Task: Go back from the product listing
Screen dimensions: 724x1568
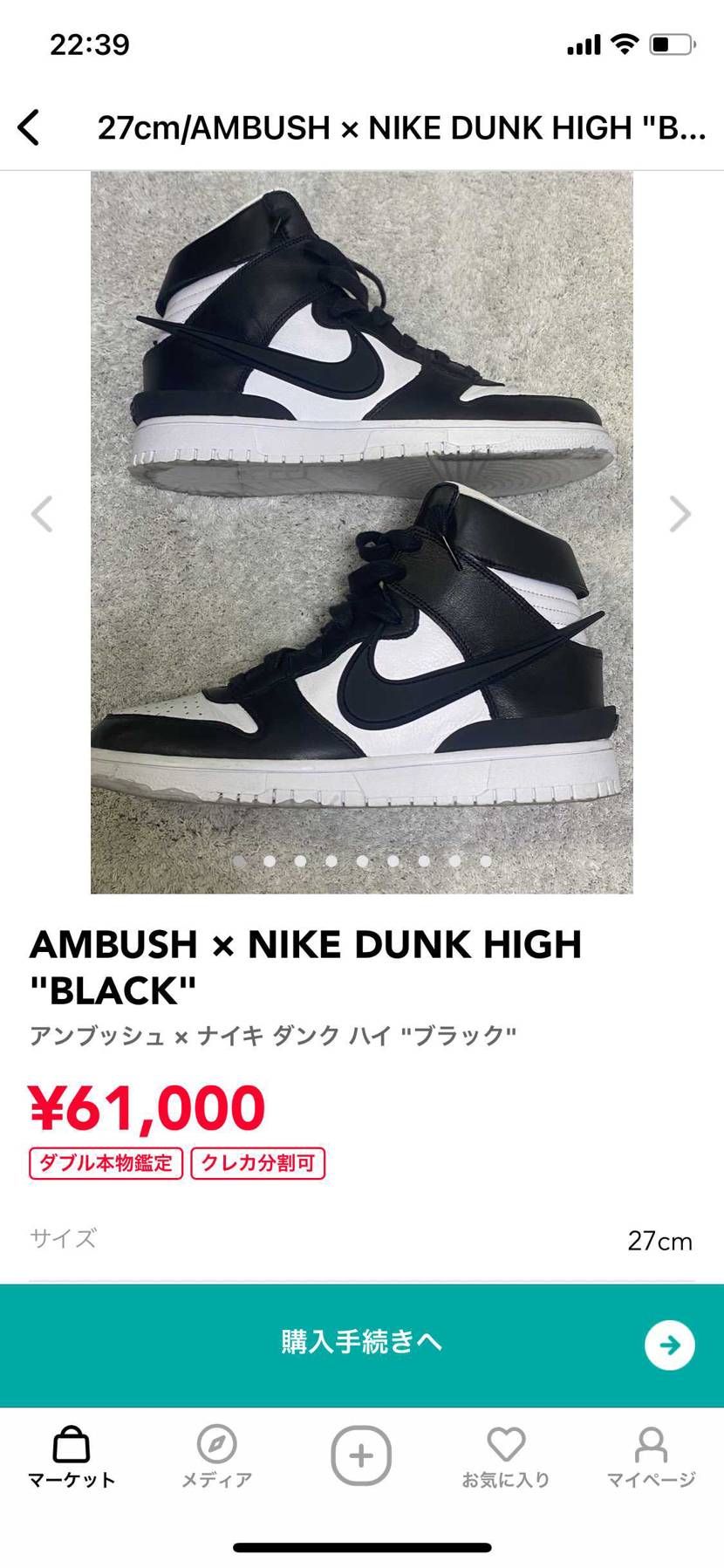Action: point(29,127)
